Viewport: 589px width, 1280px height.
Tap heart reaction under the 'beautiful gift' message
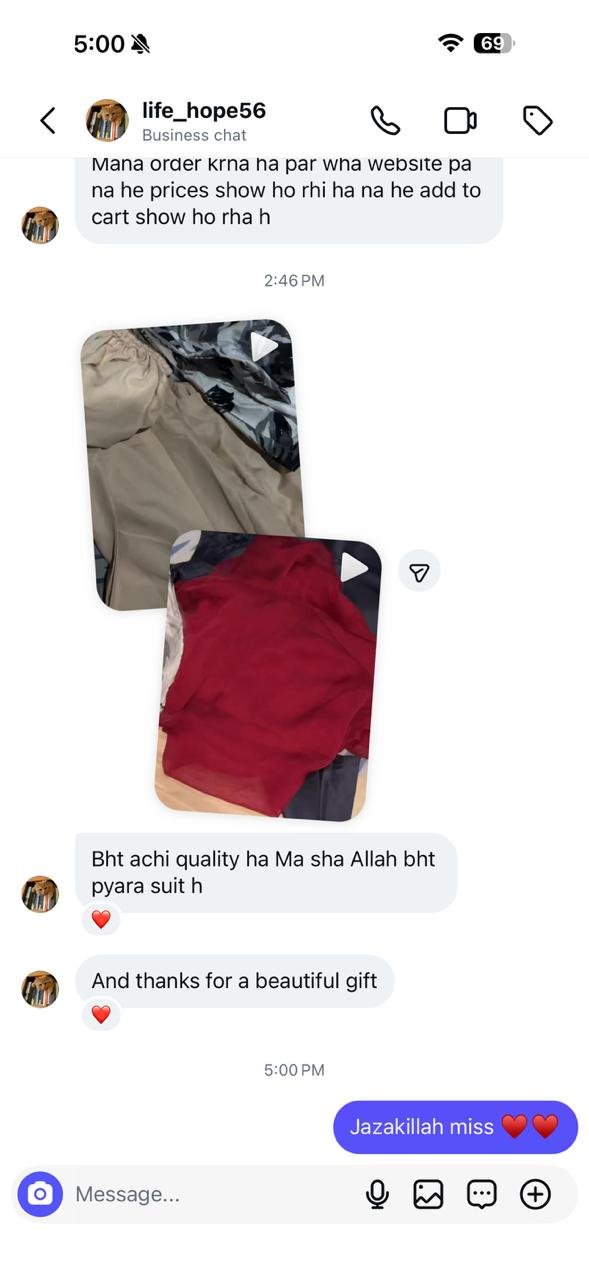pos(101,1014)
